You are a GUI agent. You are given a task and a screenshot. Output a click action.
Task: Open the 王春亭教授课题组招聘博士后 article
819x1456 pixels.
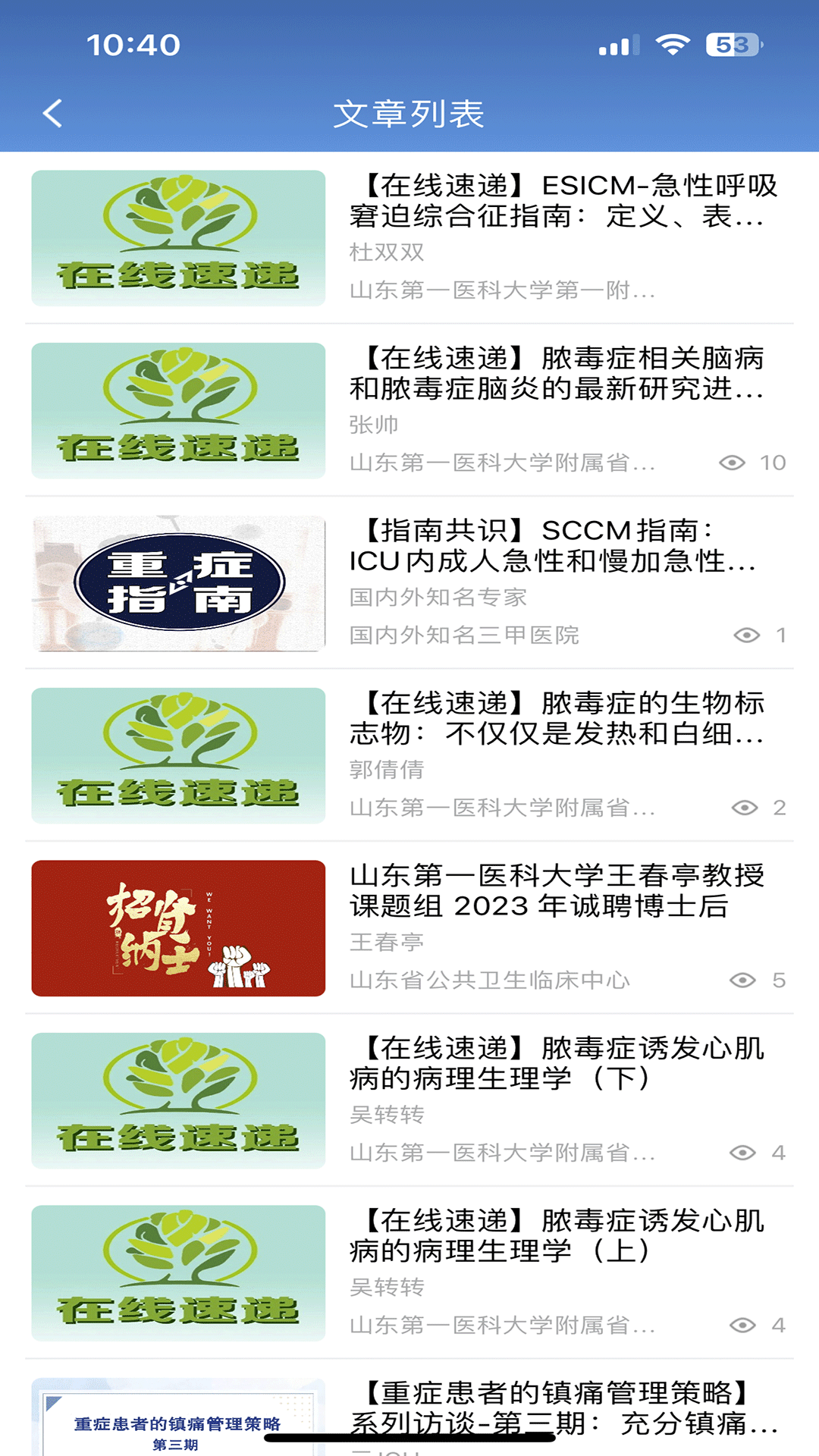point(561,895)
